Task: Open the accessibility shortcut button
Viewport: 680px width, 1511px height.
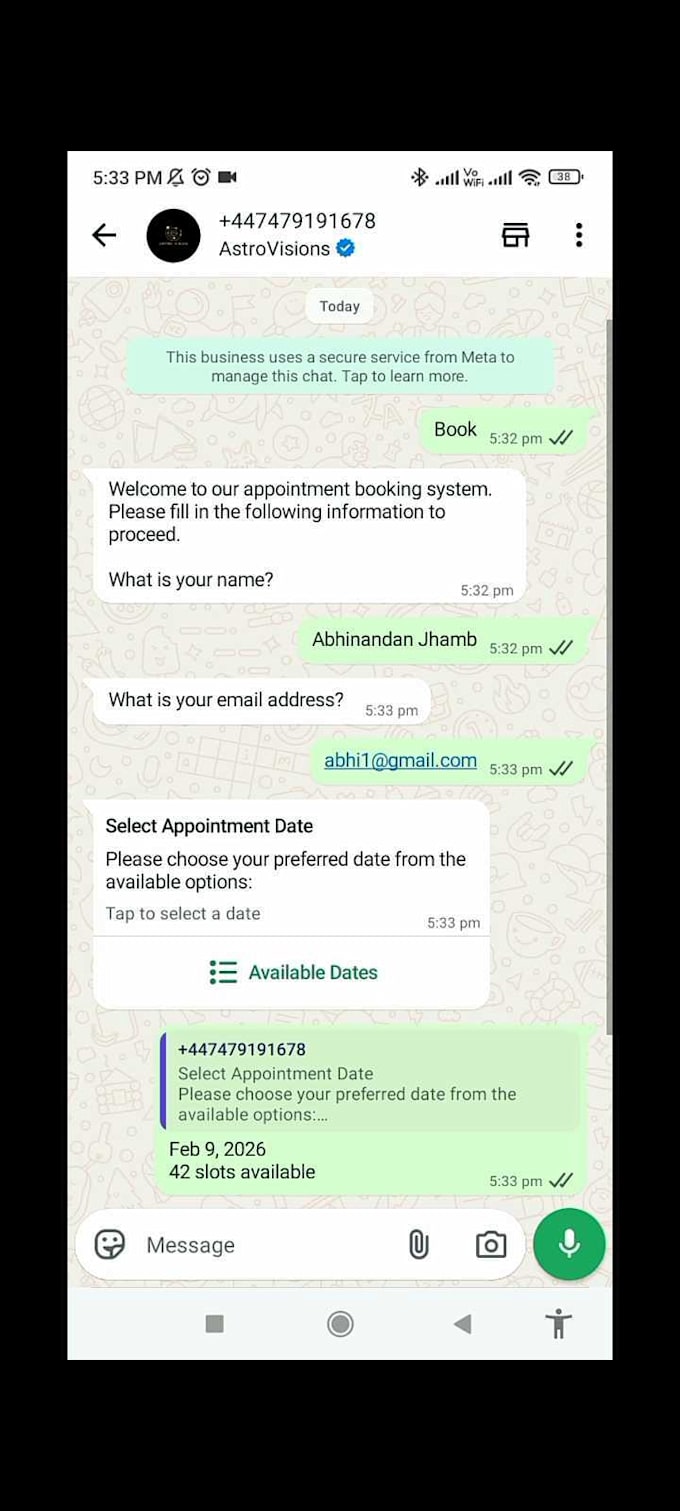Action: pyautogui.click(x=559, y=1324)
